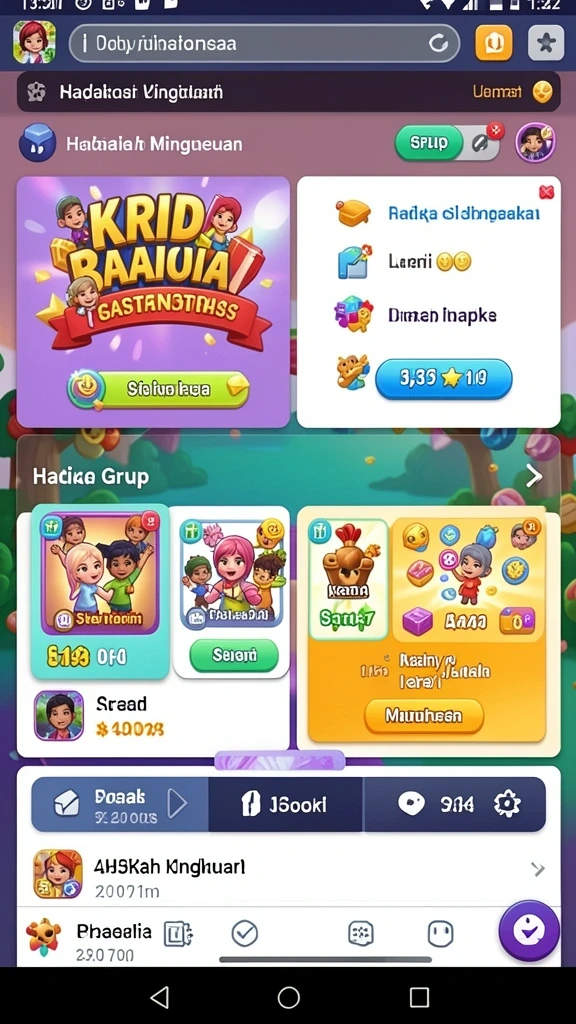Screen dimensions: 576x1024
Task: Expand Hacike Grup with the chevron arrow
Action: coord(534,477)
